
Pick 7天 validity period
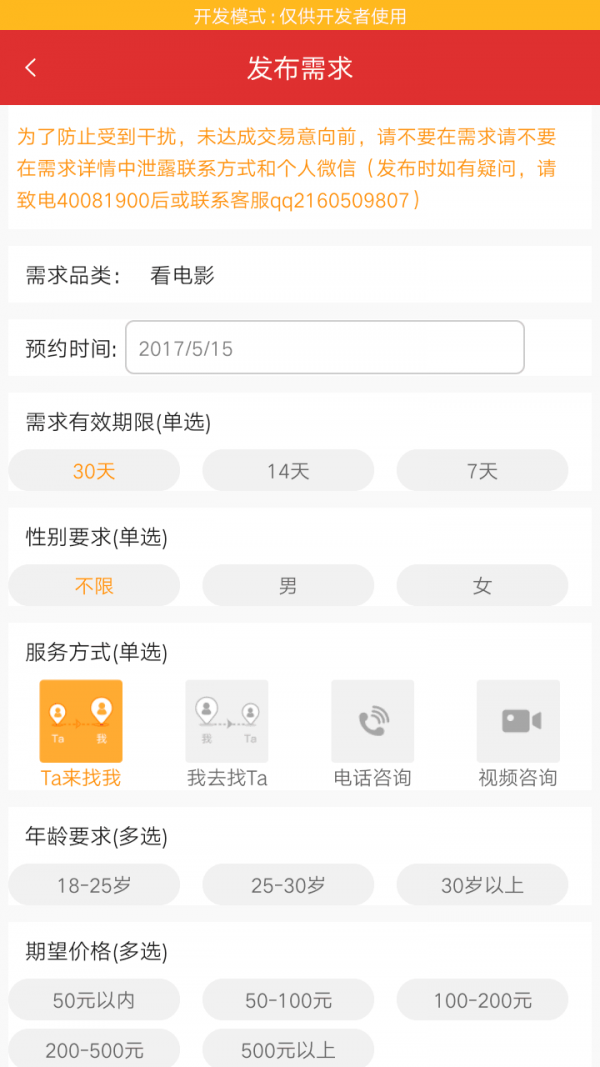point(482,471)
